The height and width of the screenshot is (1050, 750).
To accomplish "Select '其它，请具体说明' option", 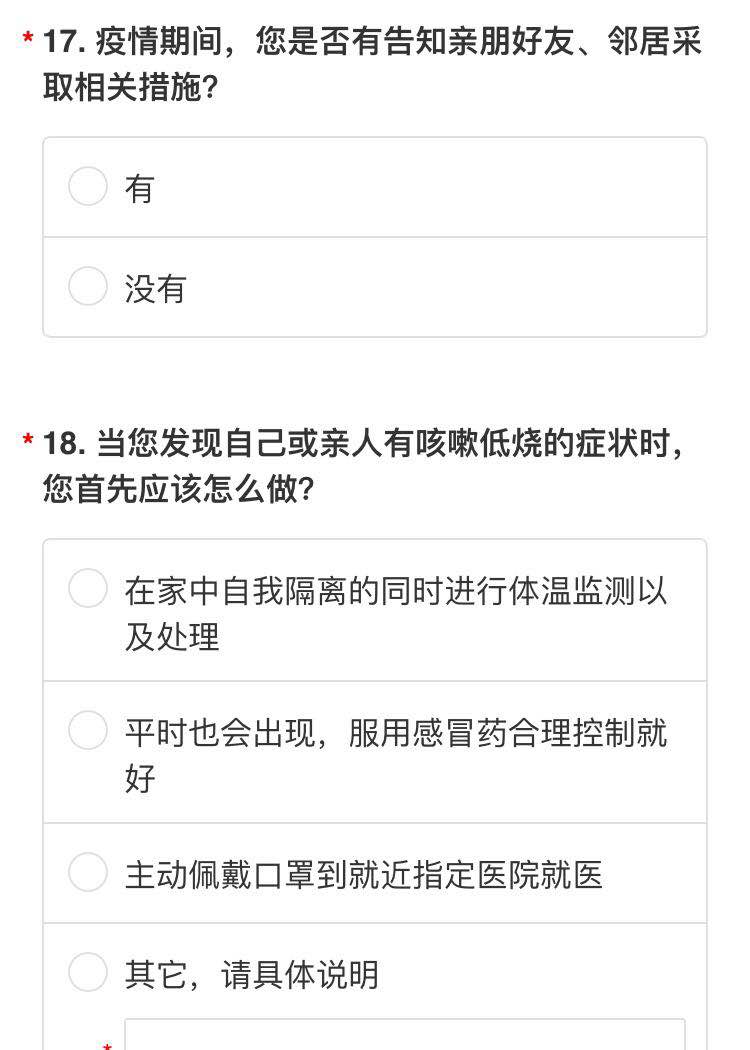I will tap(88, 973).
